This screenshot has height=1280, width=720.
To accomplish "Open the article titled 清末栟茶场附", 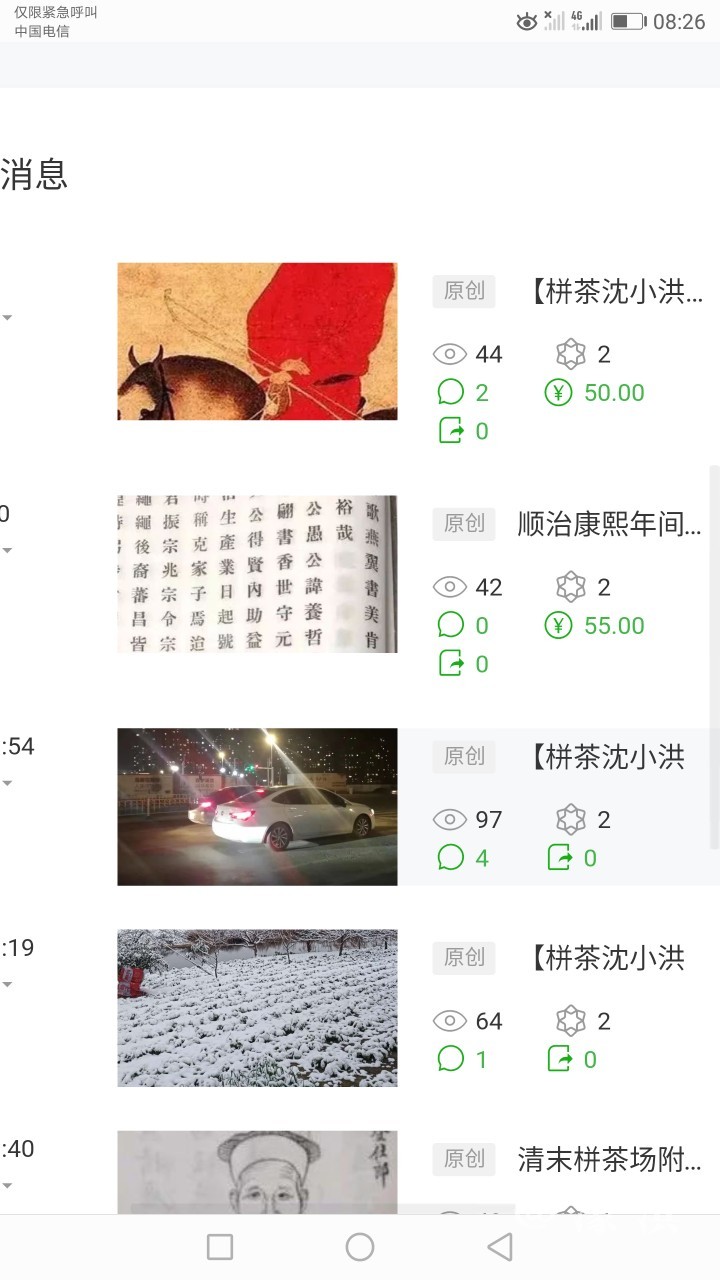I will click(x=610, y=1160).
